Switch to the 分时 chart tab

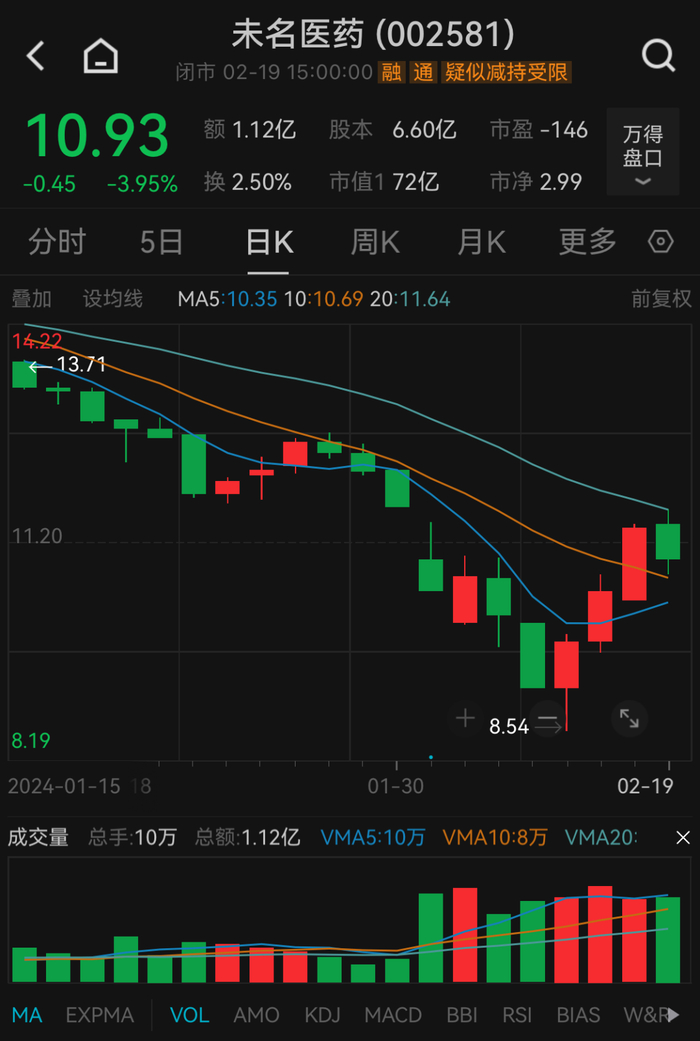tap(56, 242)
